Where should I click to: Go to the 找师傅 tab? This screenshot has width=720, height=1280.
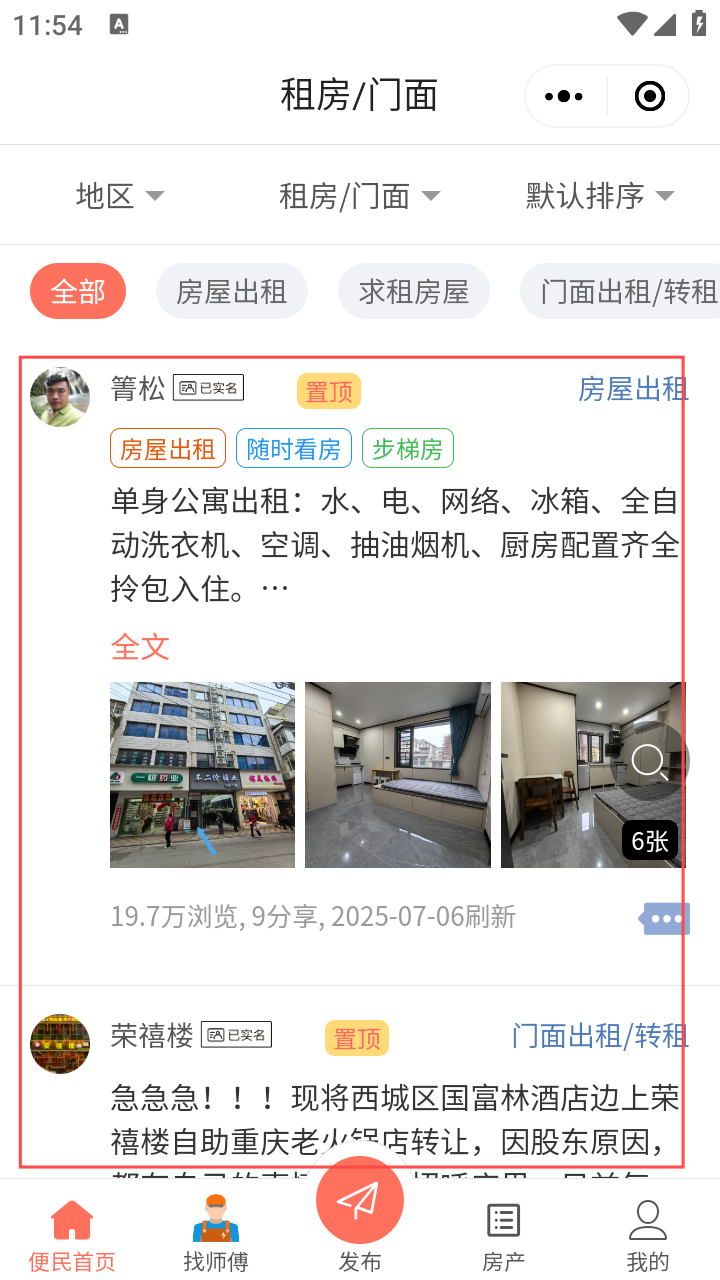(215, 1235)
